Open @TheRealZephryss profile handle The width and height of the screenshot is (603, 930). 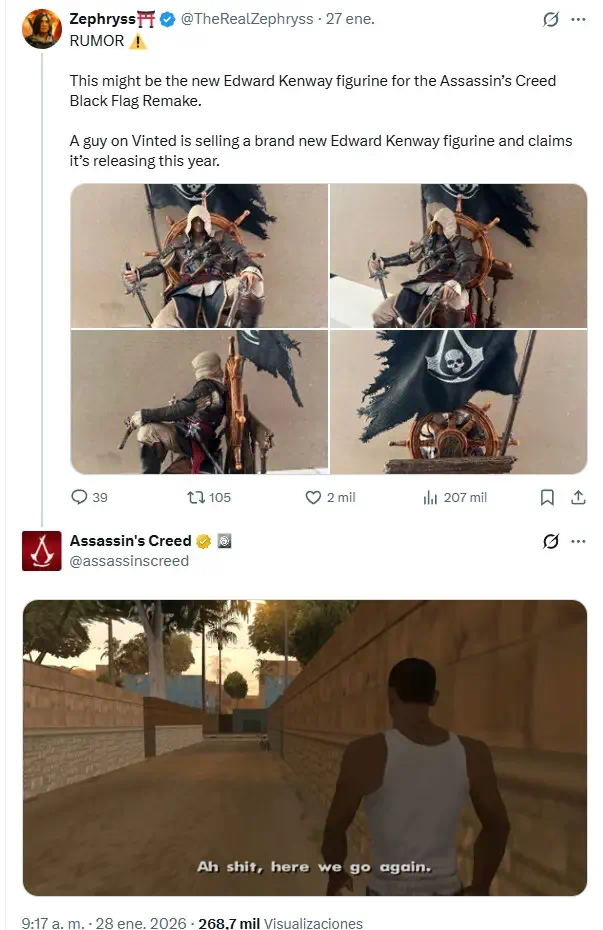[246, 20]
